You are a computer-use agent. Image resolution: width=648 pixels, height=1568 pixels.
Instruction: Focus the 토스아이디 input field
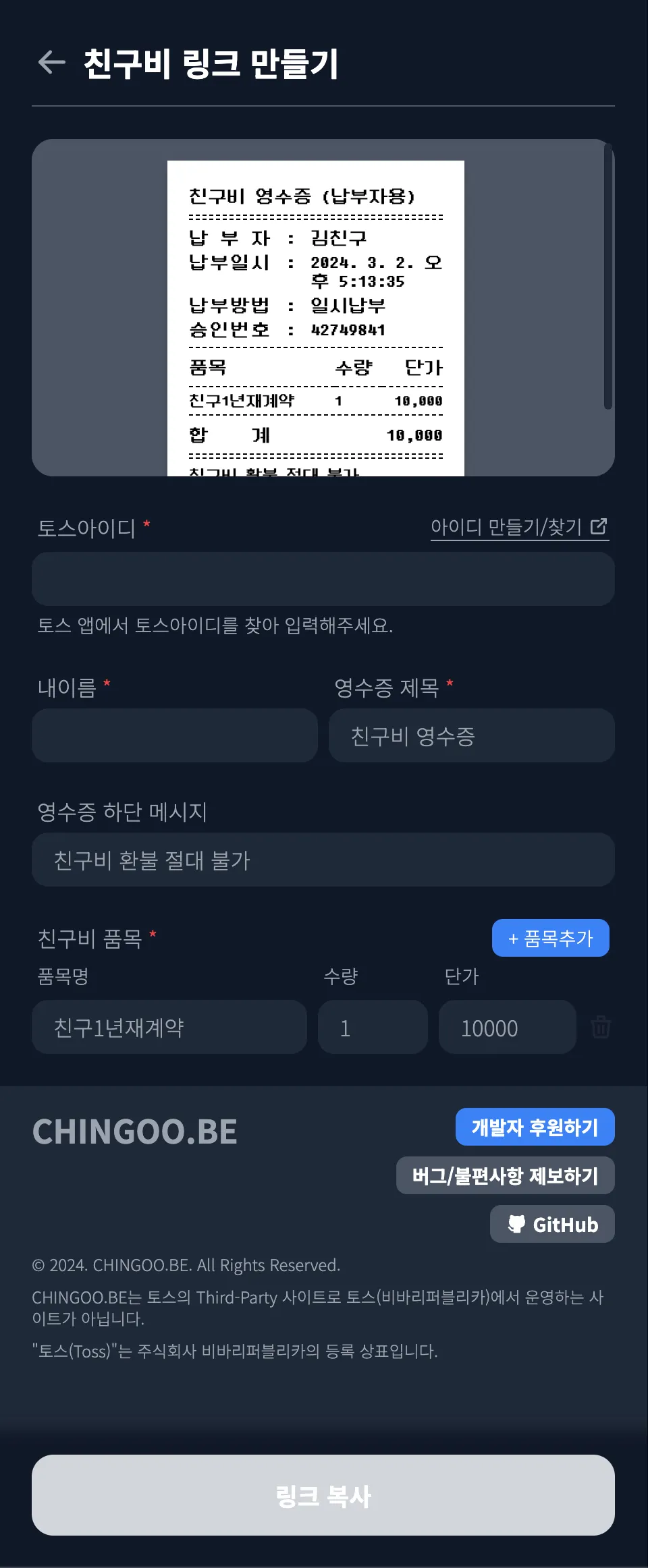323,579
